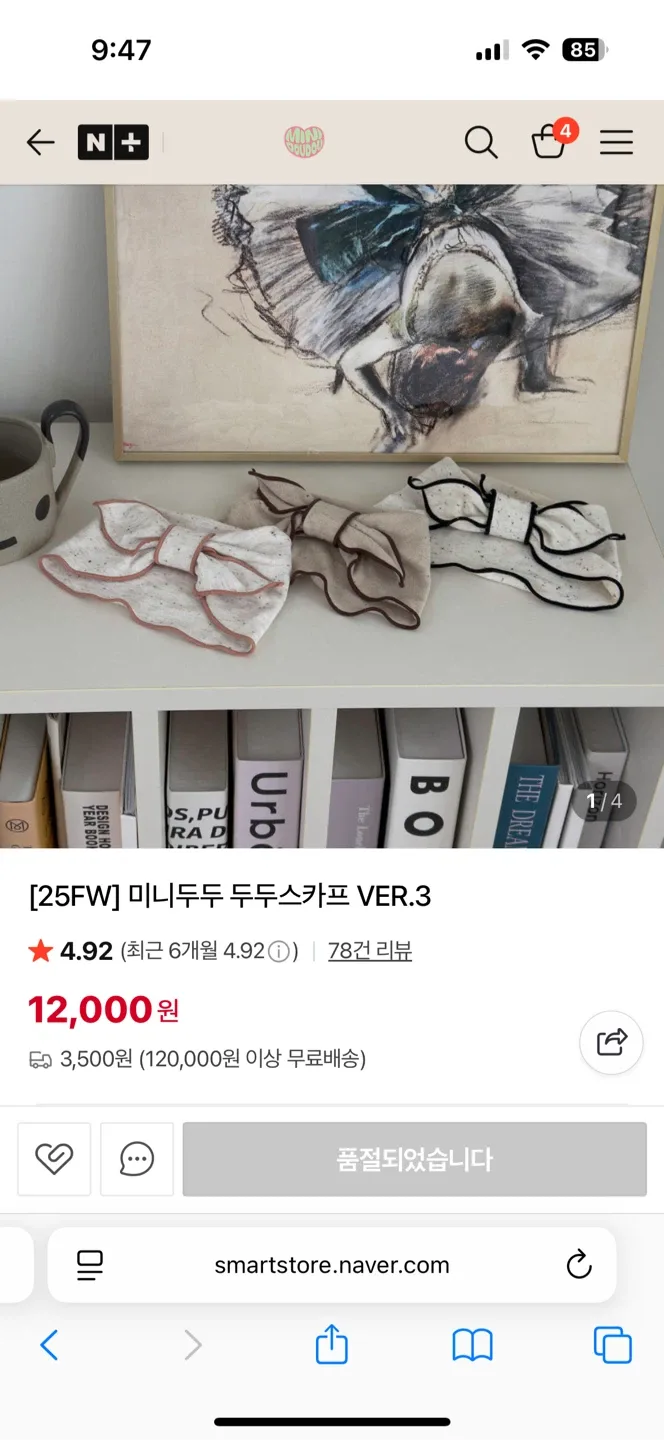Viewport: 664px width, 1440px height.
Task: Open the N+ Naver Plus store
Action: pyautogui.click(x=113, y=143)
